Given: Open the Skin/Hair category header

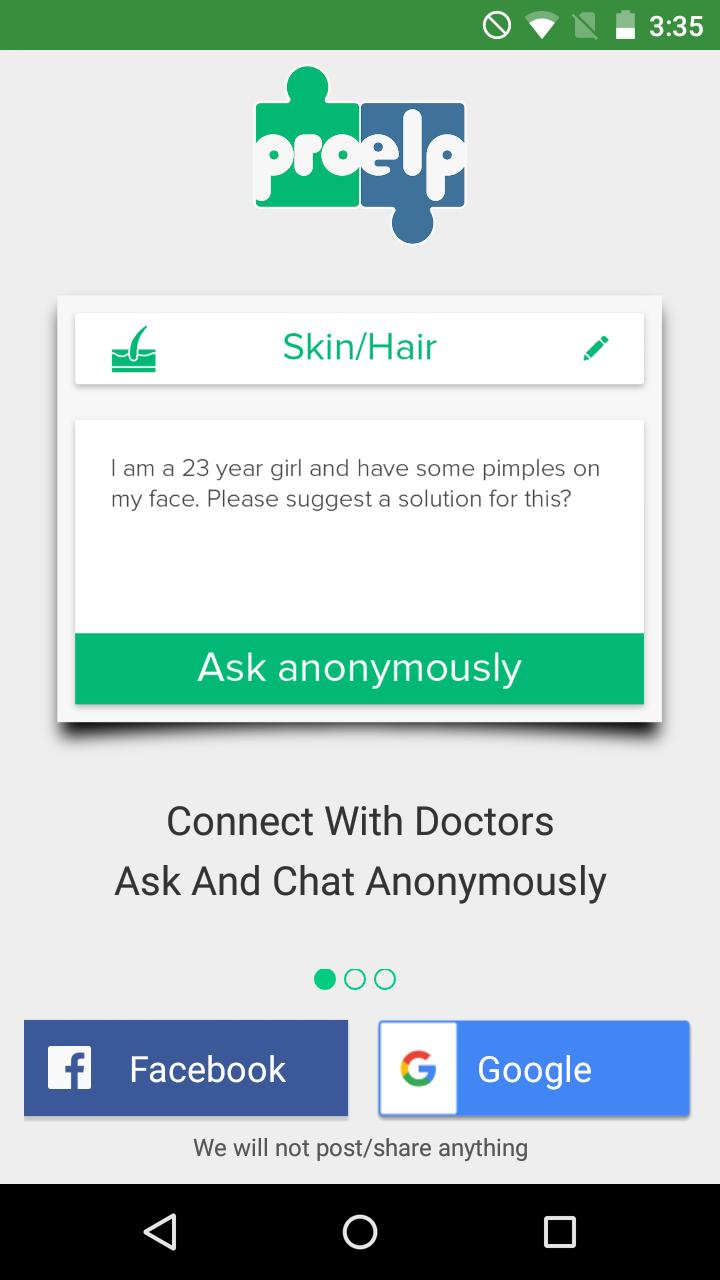Looking at the screenshot, I should coord(358,348).
